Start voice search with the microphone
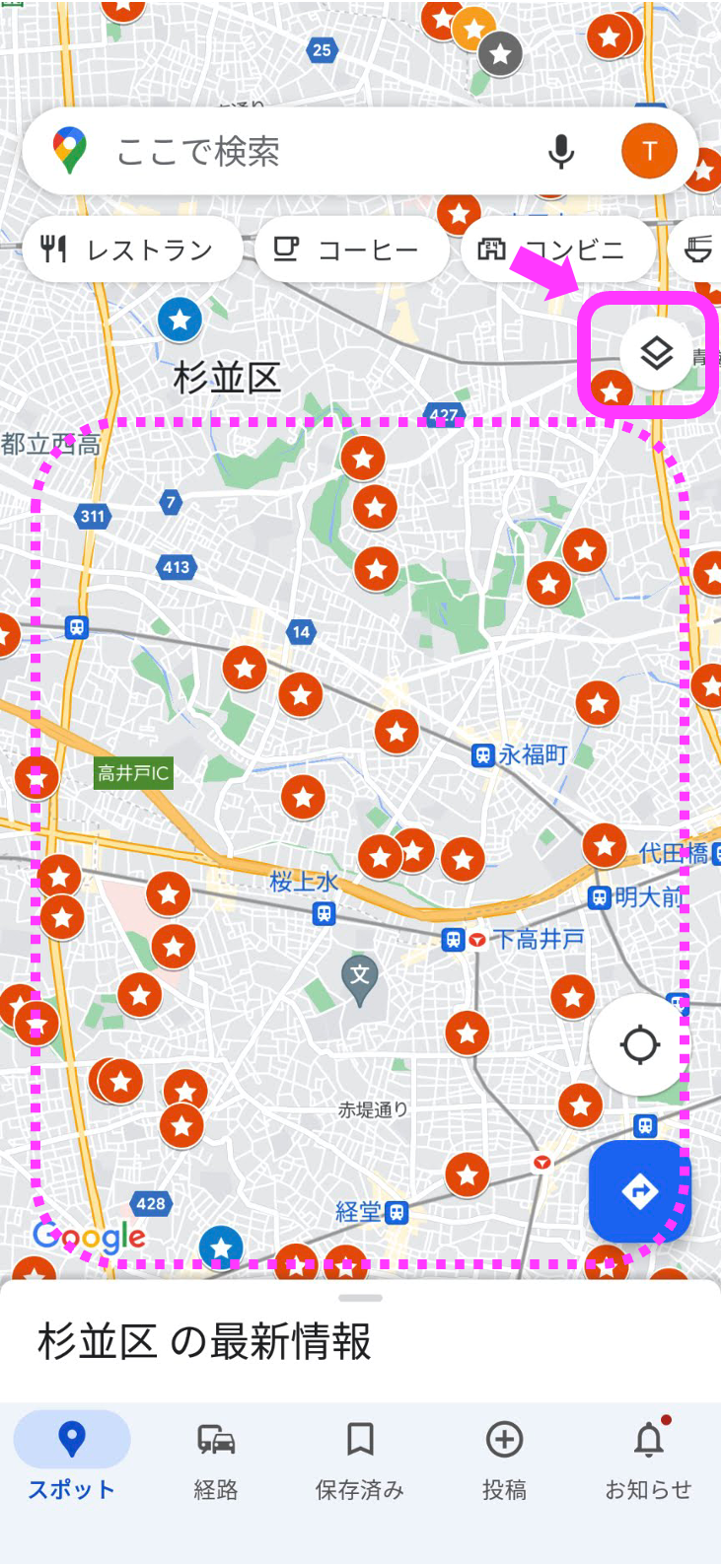This screenshot has width=722, height=1568. pos(561,152)
